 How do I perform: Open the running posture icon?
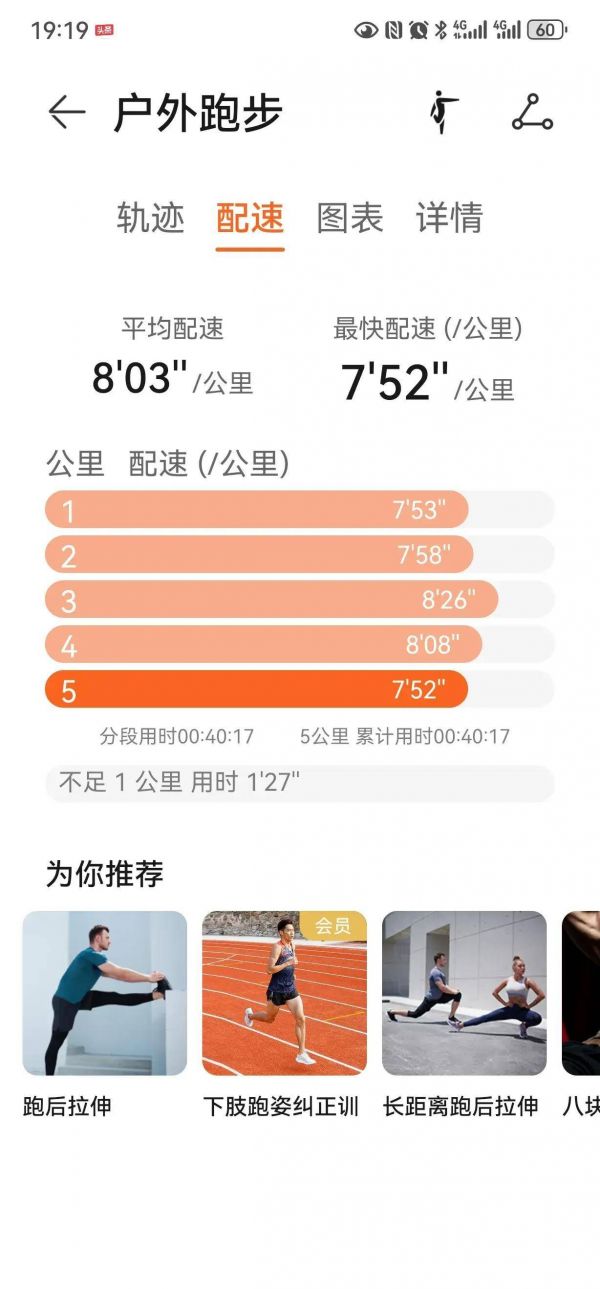(444, 112)
